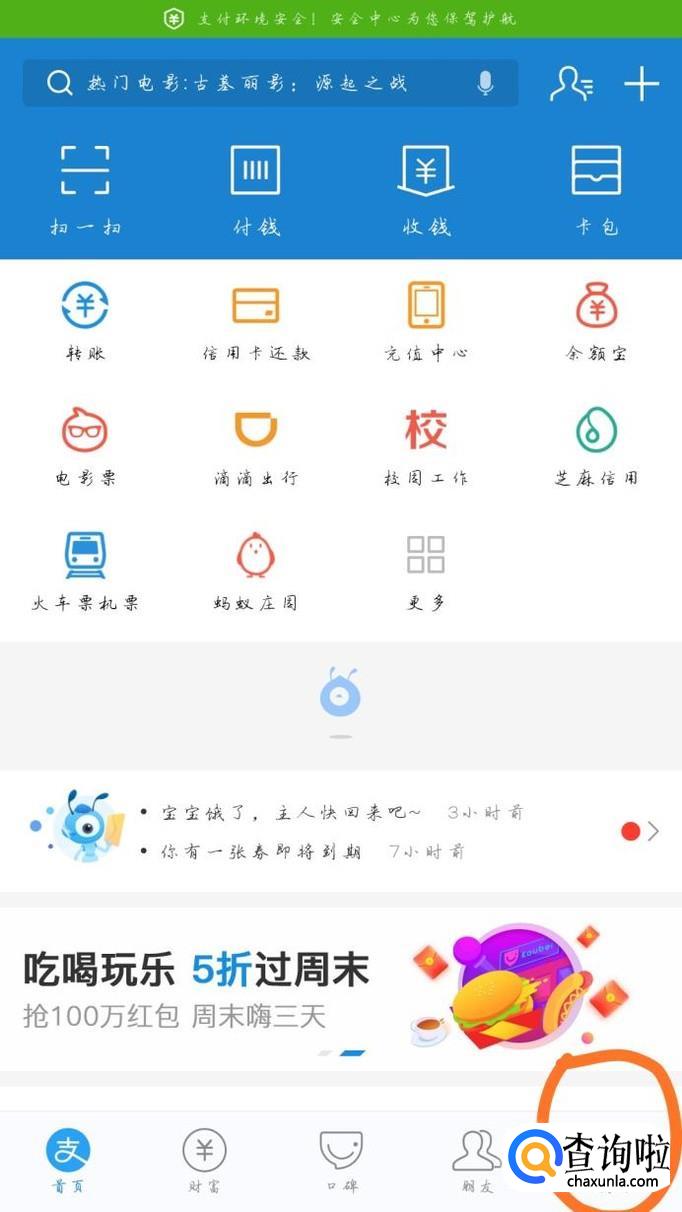Open 火车票机票
682x1212 pixels.
pyautogui.click(x=85, y=570)
